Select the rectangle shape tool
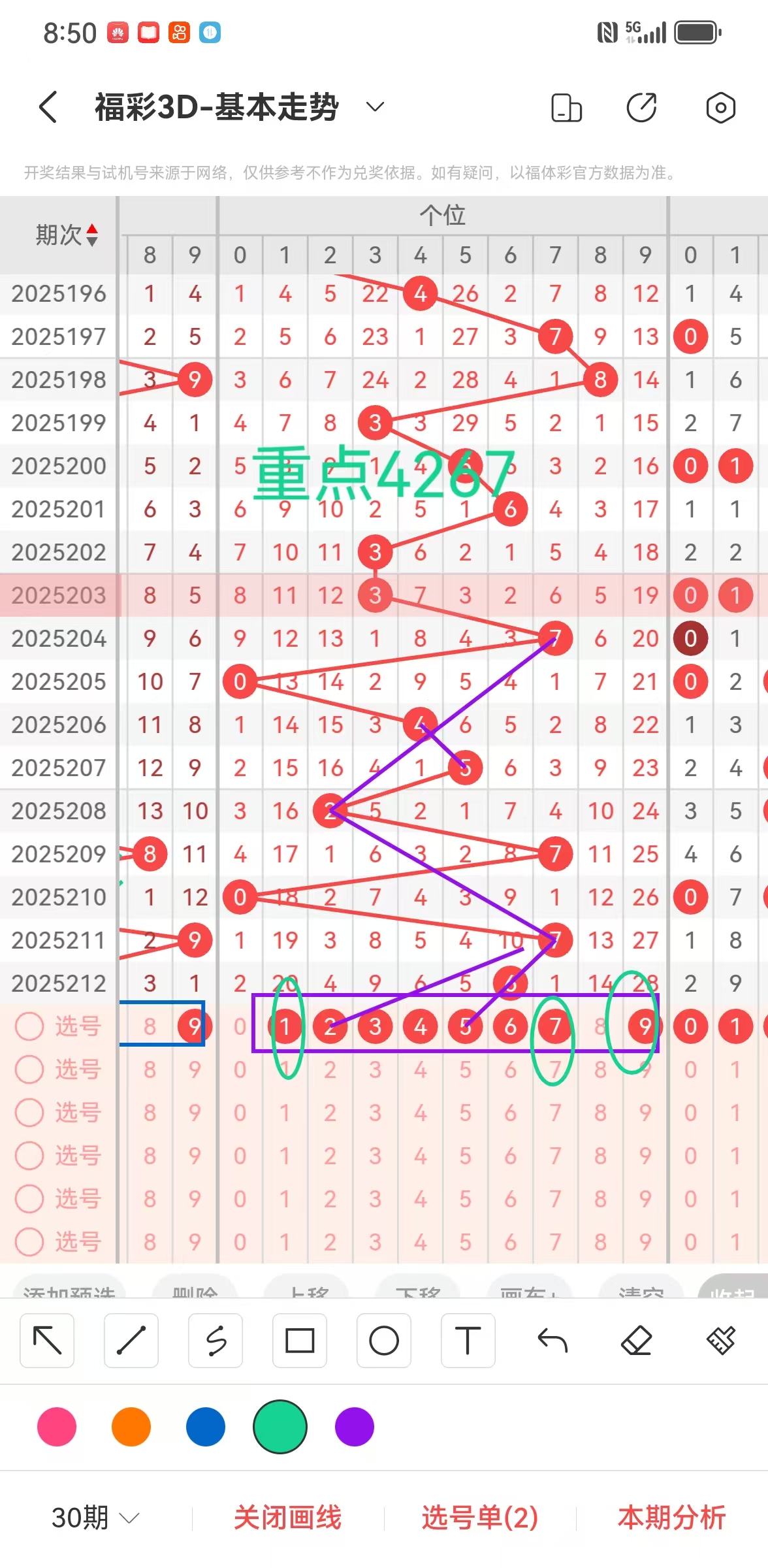 (300, 1341)
